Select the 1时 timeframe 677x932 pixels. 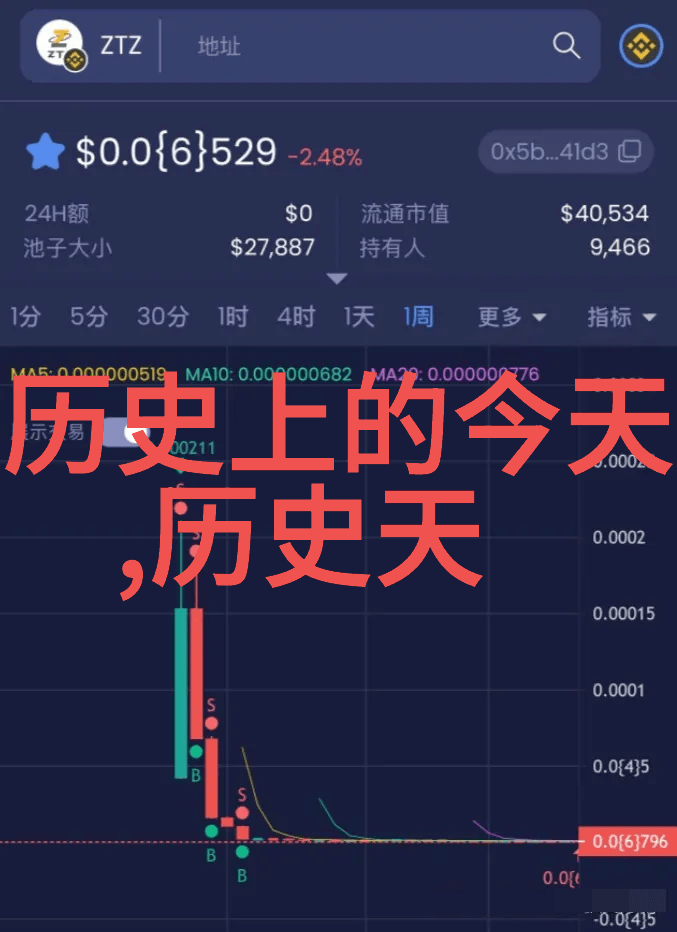233,317
